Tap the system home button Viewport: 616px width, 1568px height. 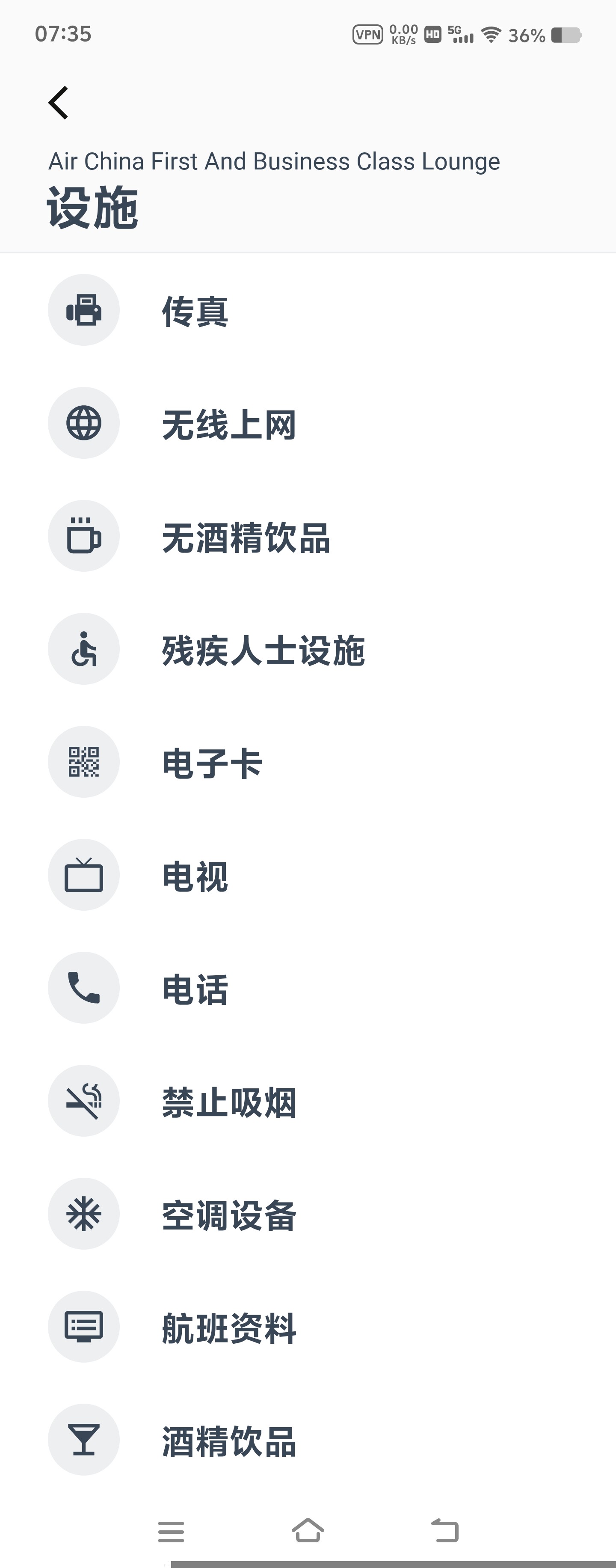pyautogui.click(x=308, y=1529)
